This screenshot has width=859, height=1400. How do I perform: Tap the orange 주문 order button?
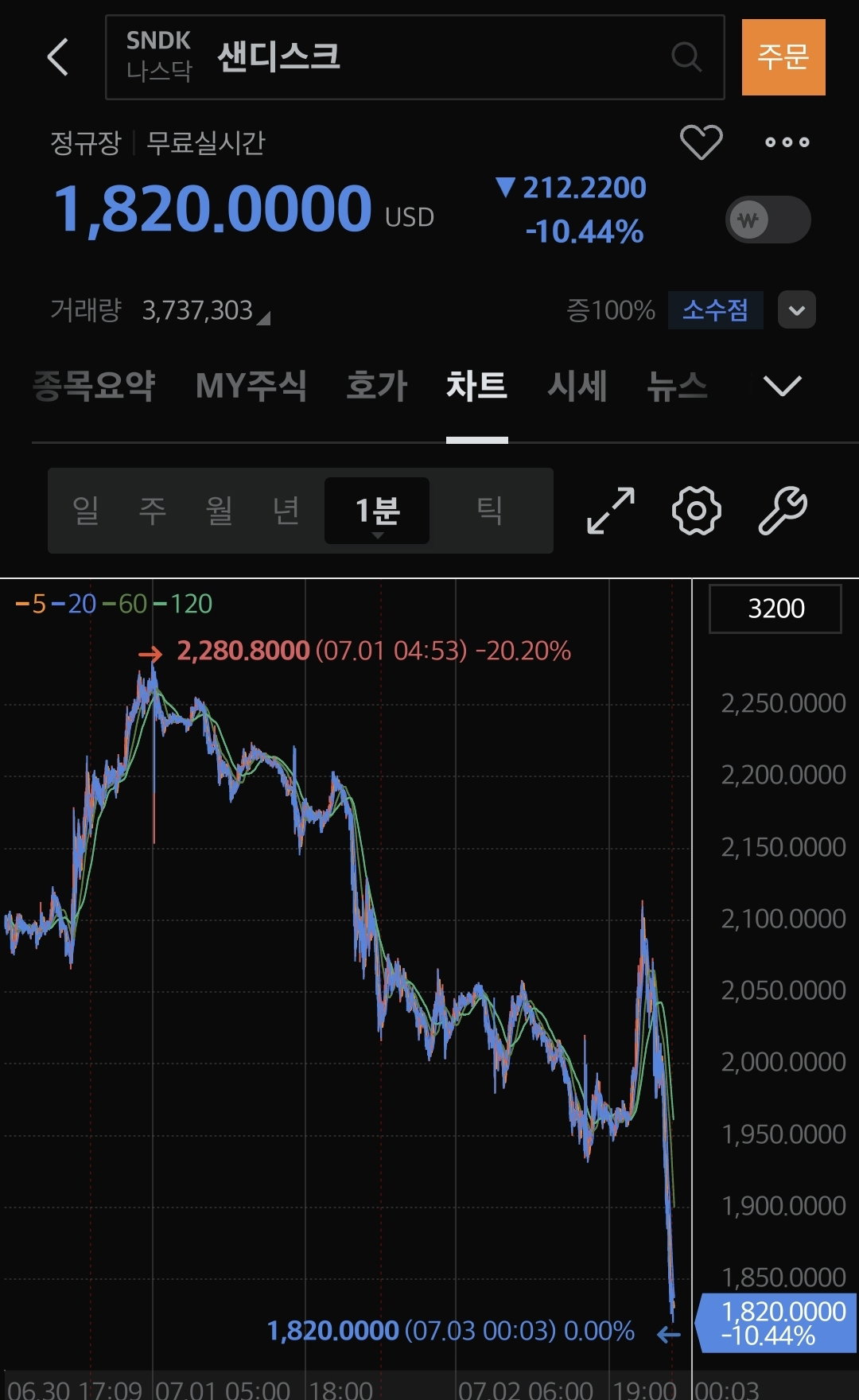tap(783, 57)
